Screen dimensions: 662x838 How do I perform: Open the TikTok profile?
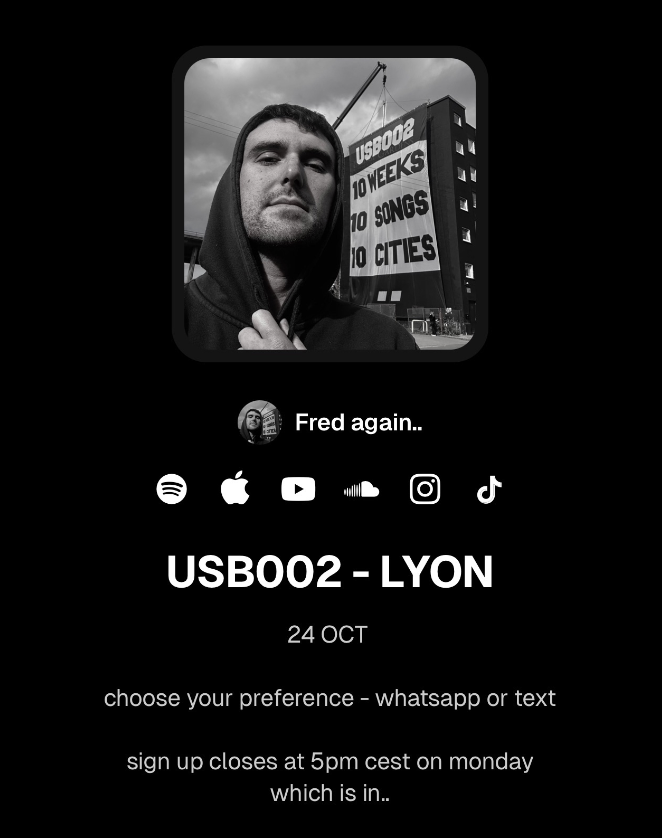point(488,489)
